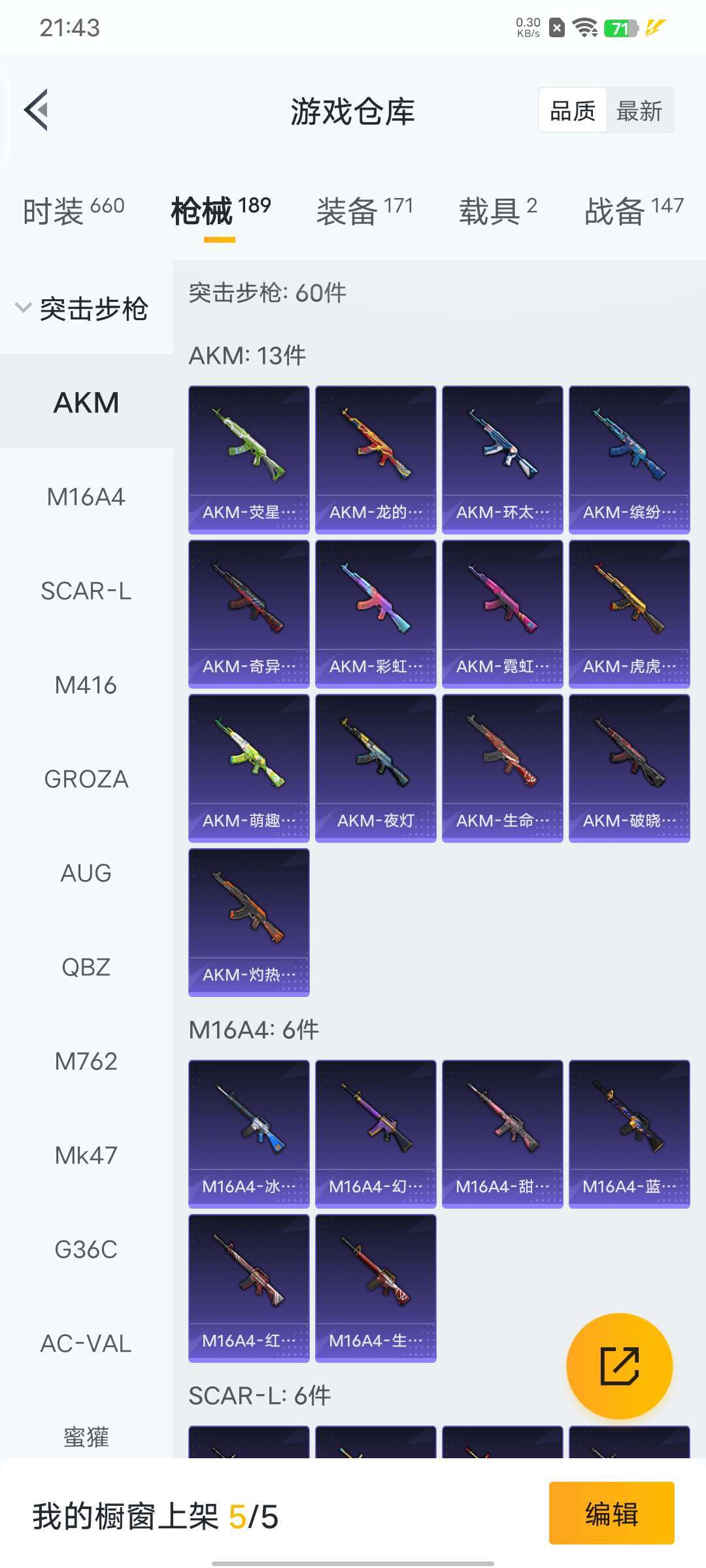Screen dimensions: 706x1568
Task: Choose AUG from the weapon list
Action: coord(86,874)
